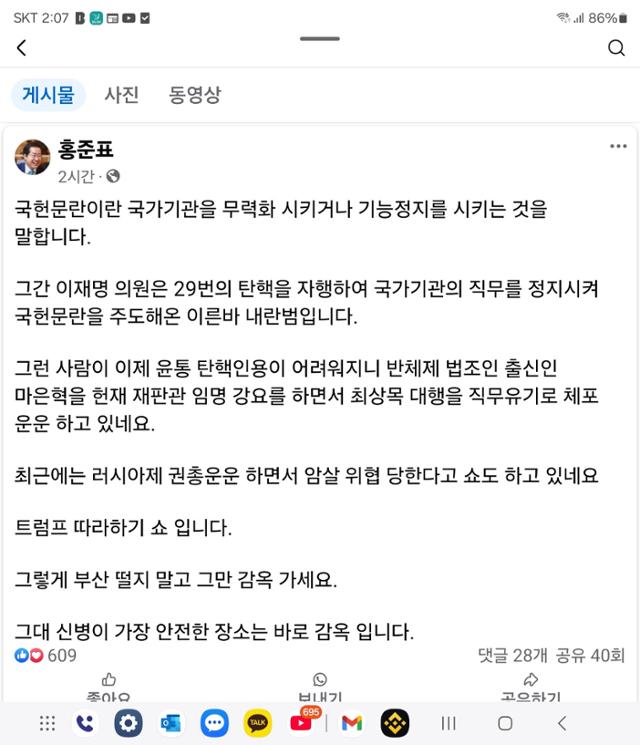The width and height of the screenshot is (640, 745).
Task: Open YouTube from the taskbar
Action: (x=300, y=723)
